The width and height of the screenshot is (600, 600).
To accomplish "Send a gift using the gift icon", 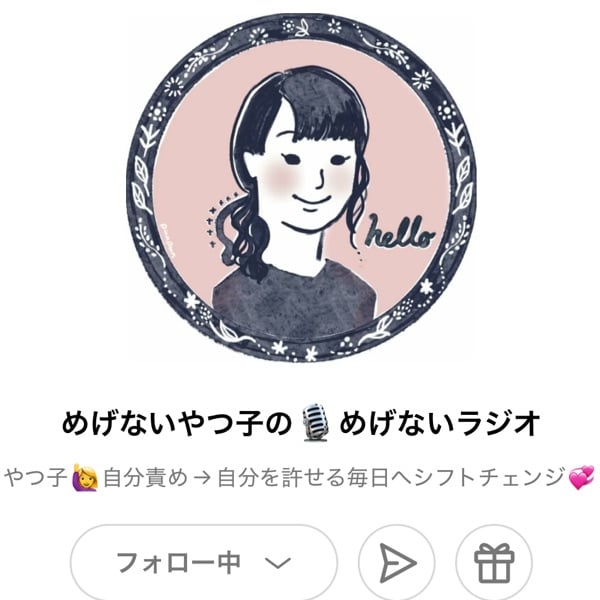I will pyautogui.click(x=493, y=564).
